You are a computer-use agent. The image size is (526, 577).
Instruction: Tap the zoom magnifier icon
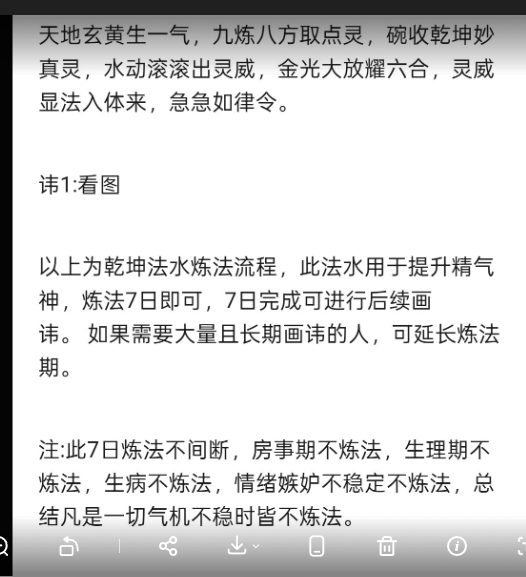[3, 546]
